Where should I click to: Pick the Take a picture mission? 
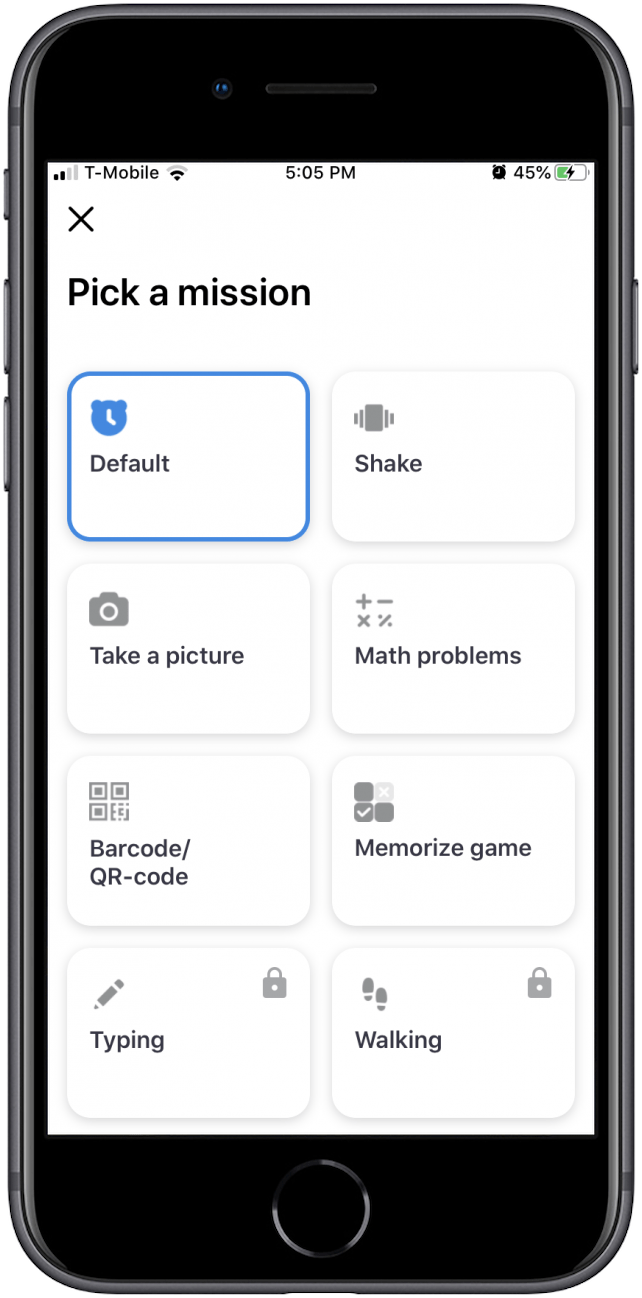click(x=188, y=648)
